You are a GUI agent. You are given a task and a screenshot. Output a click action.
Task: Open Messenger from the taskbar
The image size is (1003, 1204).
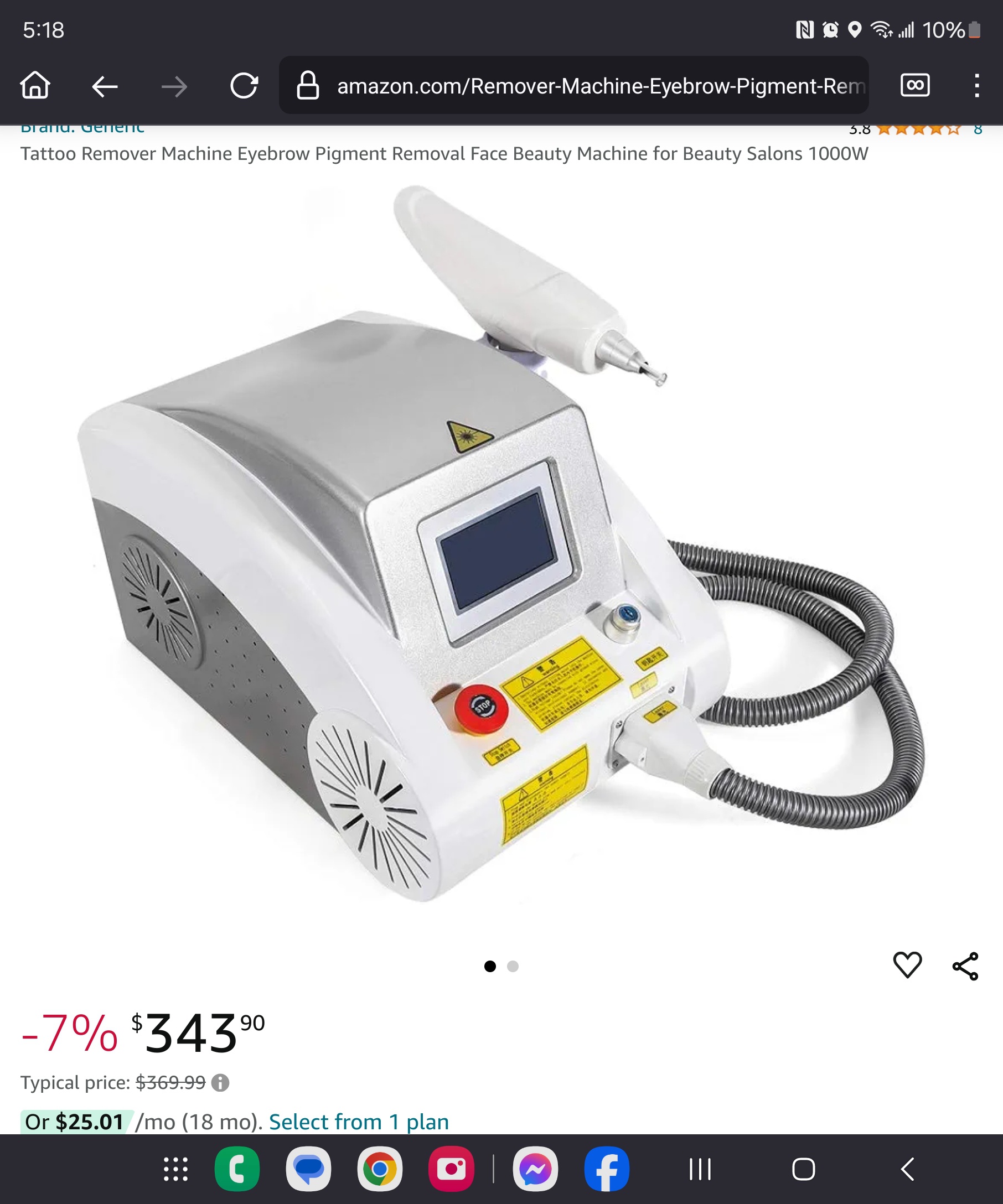535,1169
